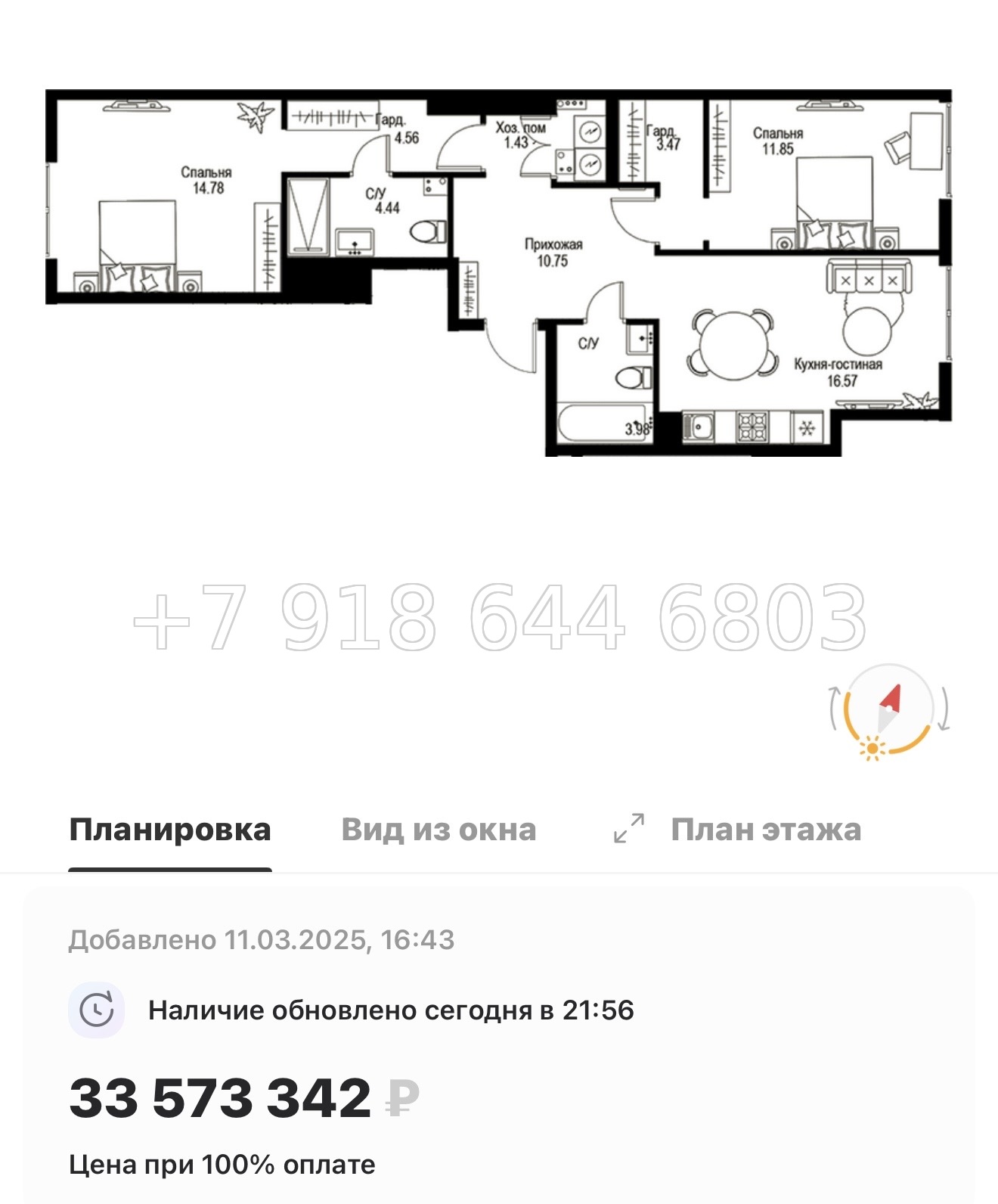
Task: Switch to the Вид из окна tab
Action: [439, 830]
